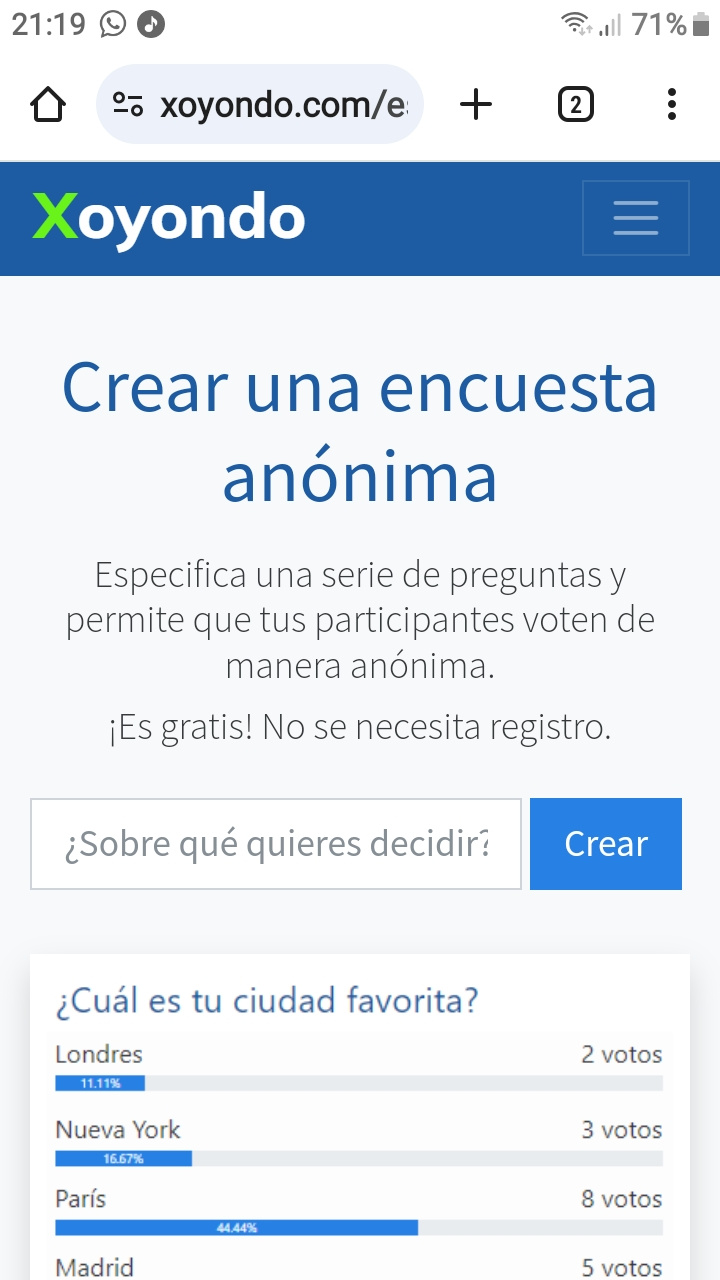Open the browser overflow menu
The image size is (720, 1280).
click(671, 104)
